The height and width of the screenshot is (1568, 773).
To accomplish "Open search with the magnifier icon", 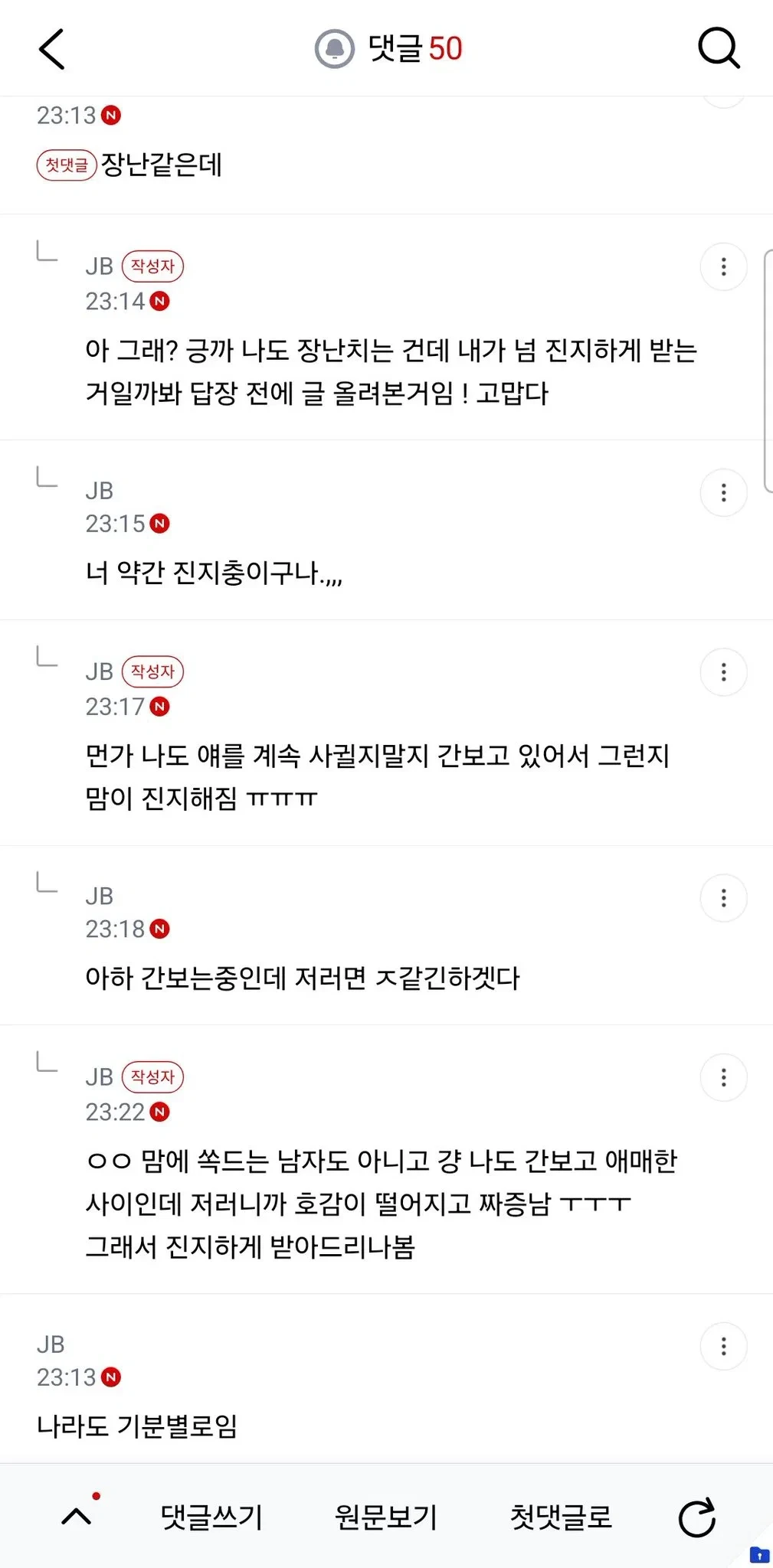I will point(719,49).
